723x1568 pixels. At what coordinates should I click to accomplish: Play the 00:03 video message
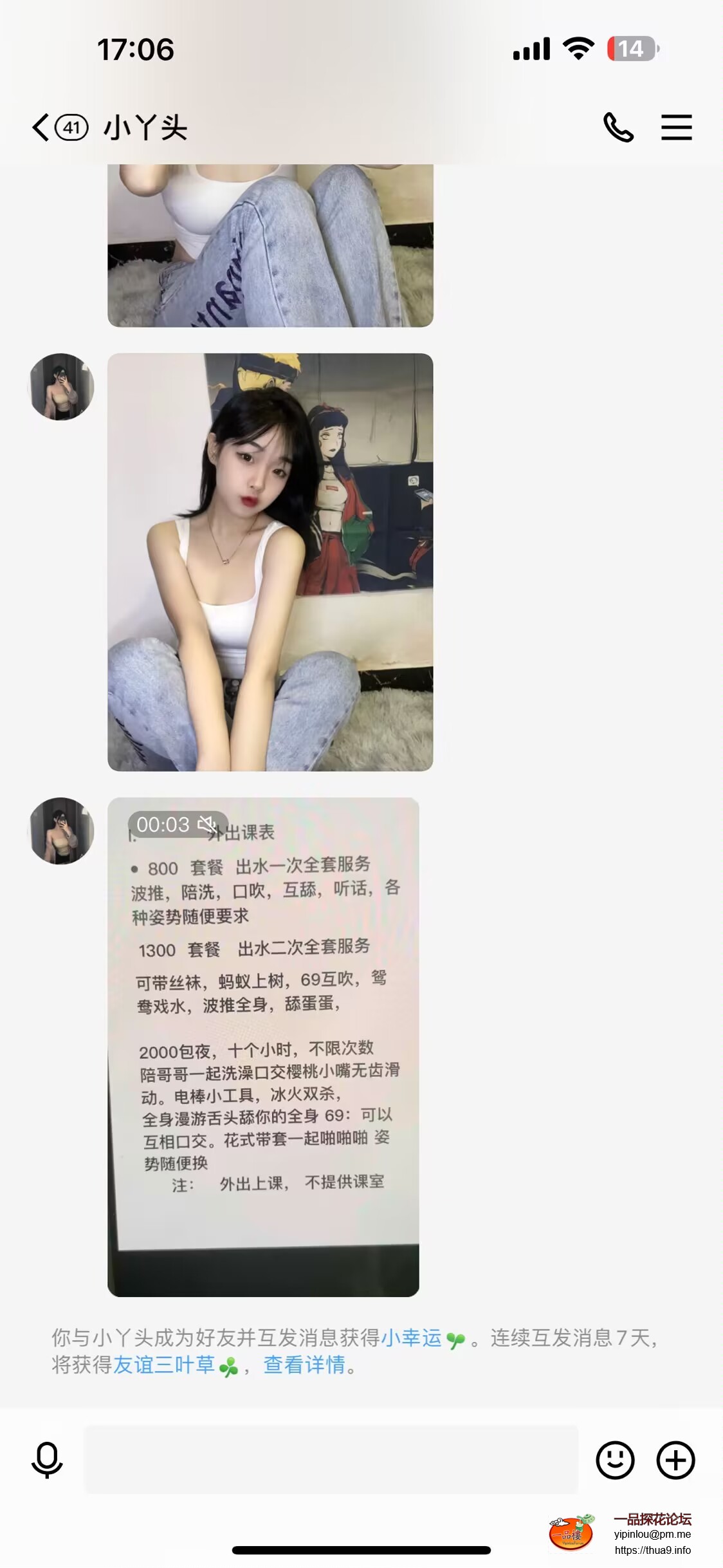click(263, 1047)
